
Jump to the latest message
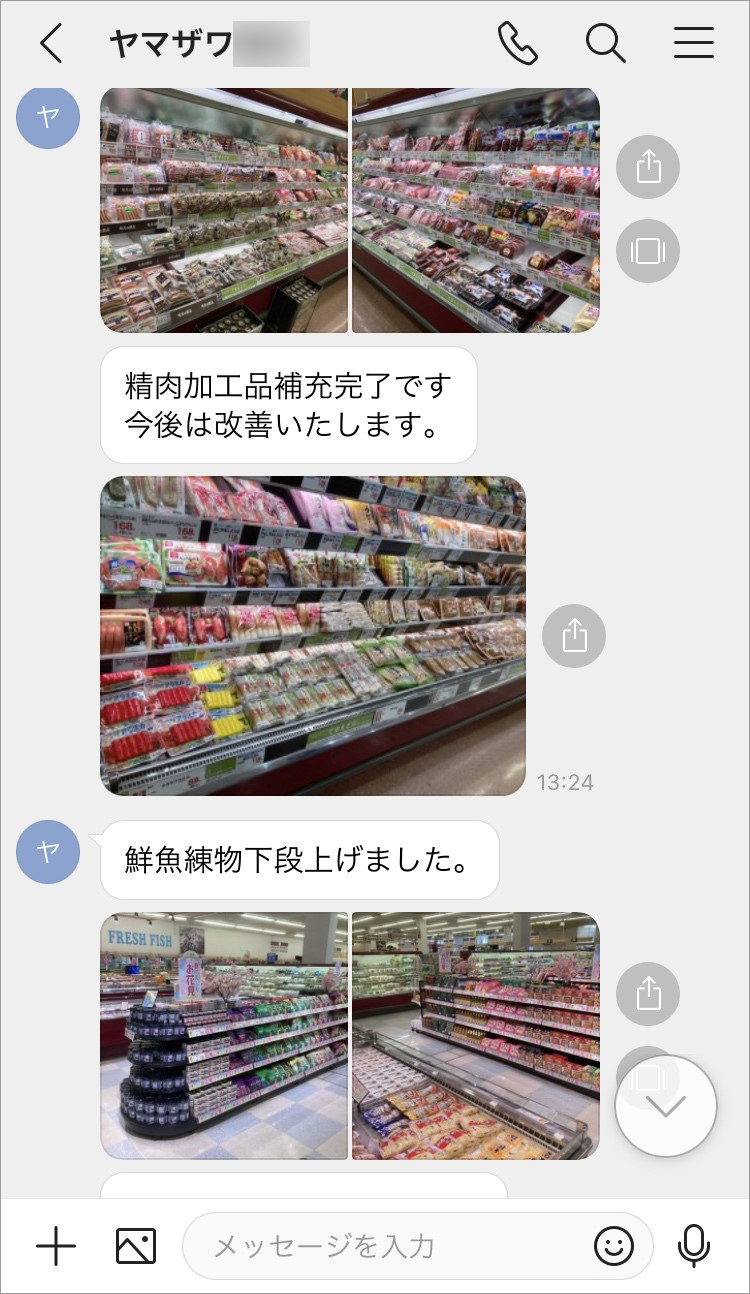666,1106
